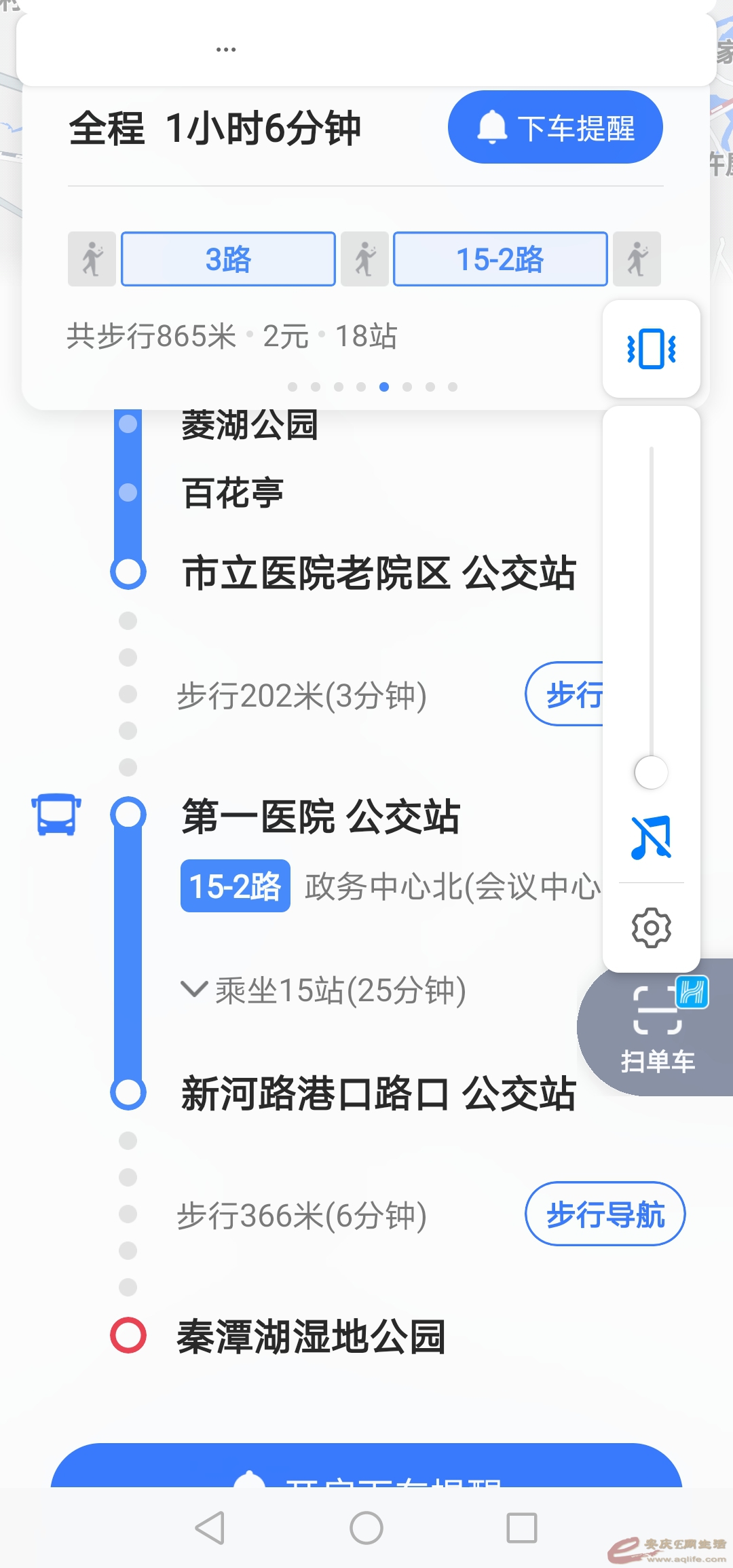Image resolution: width=733 pixels, height=1568 pixels.
Task: Toggle the vibration mode icon
Action: tap(651, 349)
